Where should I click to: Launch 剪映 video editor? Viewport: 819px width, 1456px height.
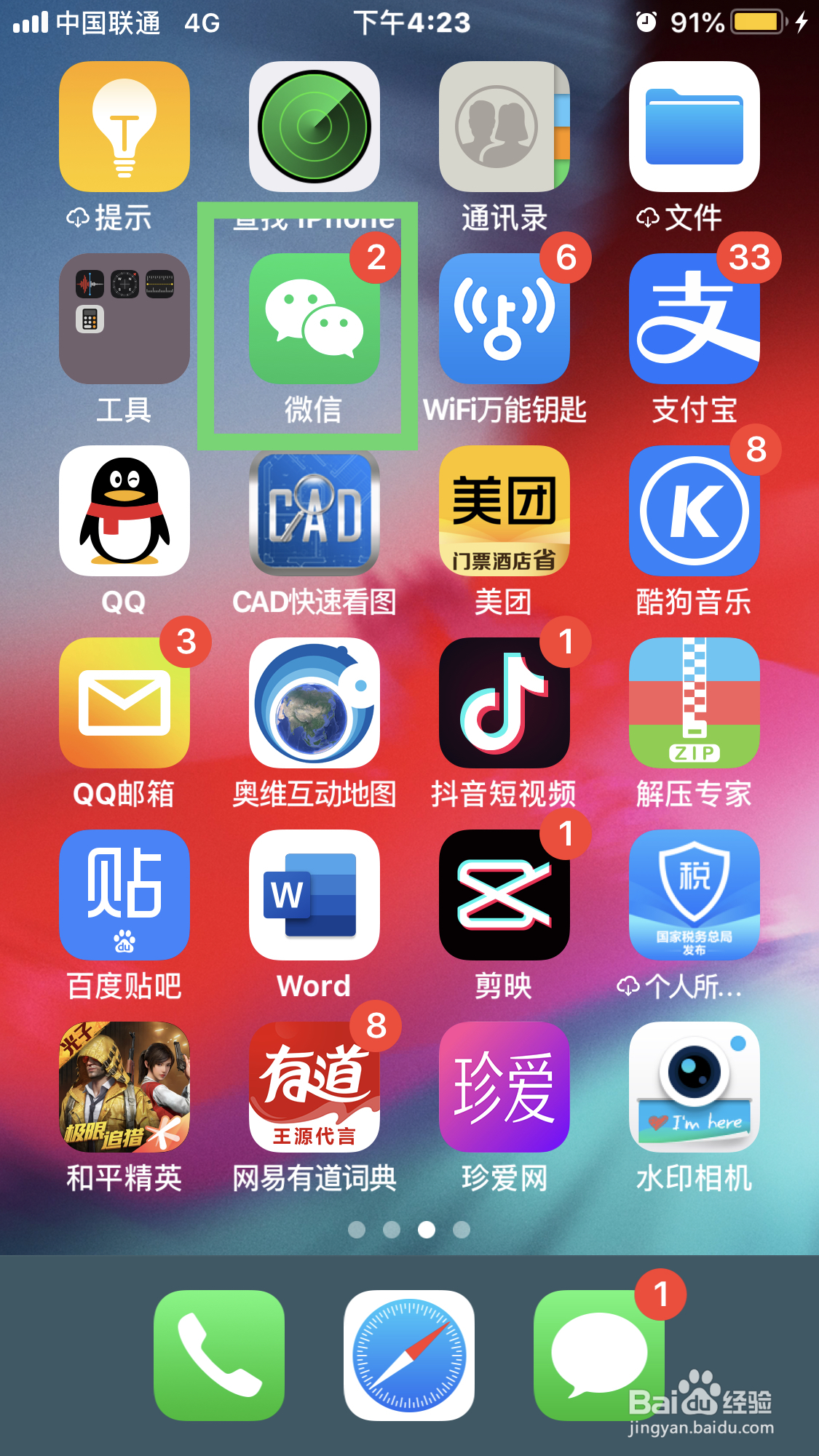pos(504,896)
